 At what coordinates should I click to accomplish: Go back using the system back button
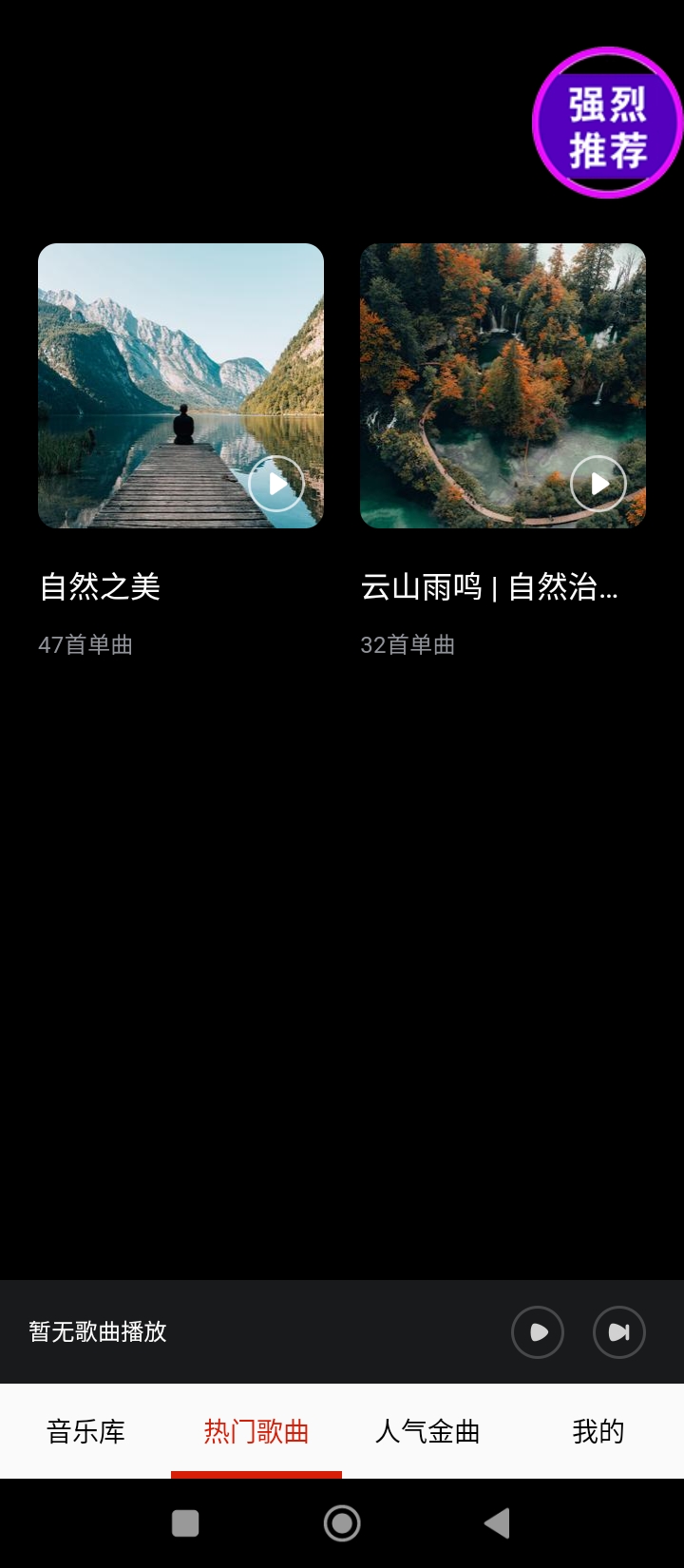point(497,1523)
